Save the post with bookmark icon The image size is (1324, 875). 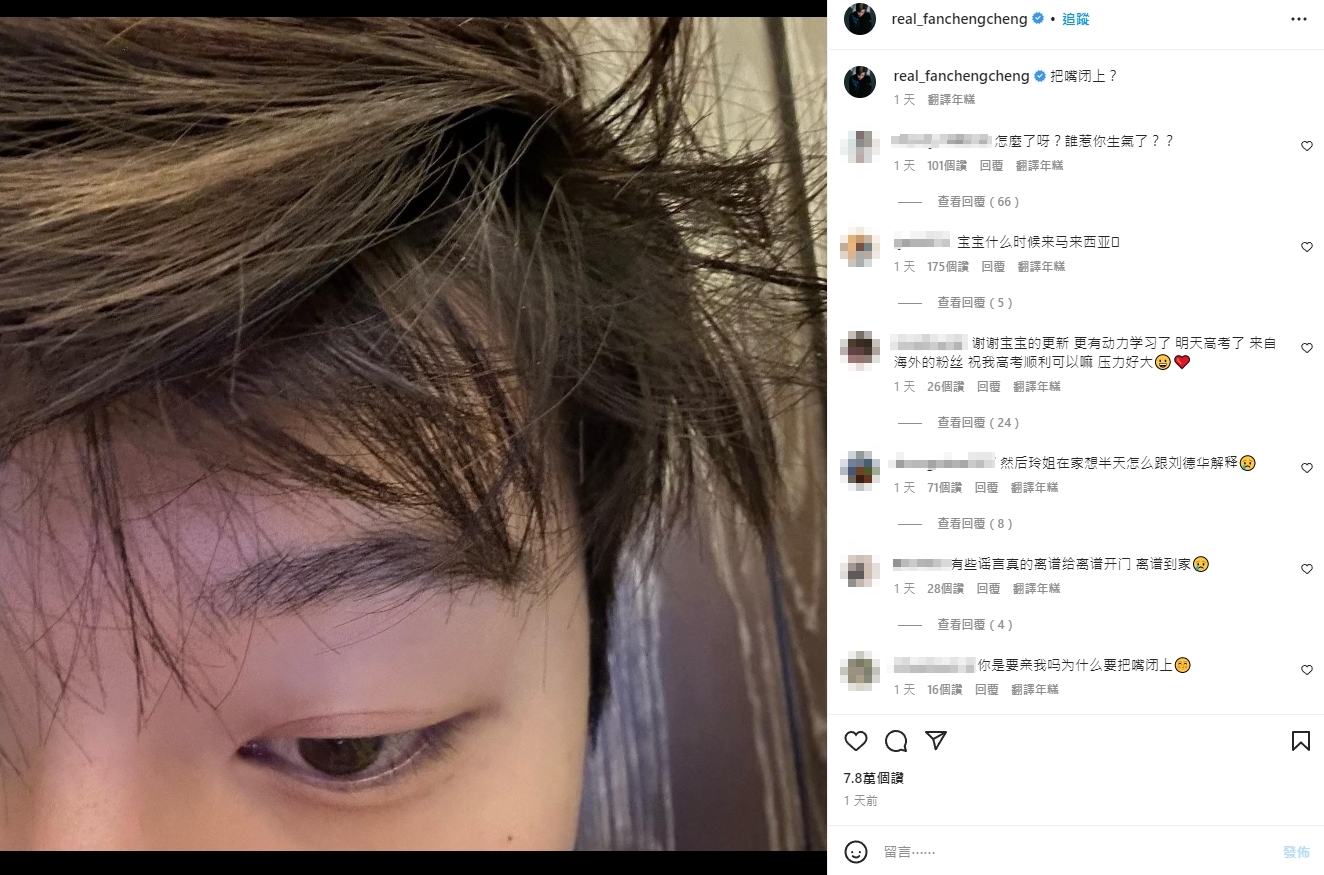pos(1300,741)
